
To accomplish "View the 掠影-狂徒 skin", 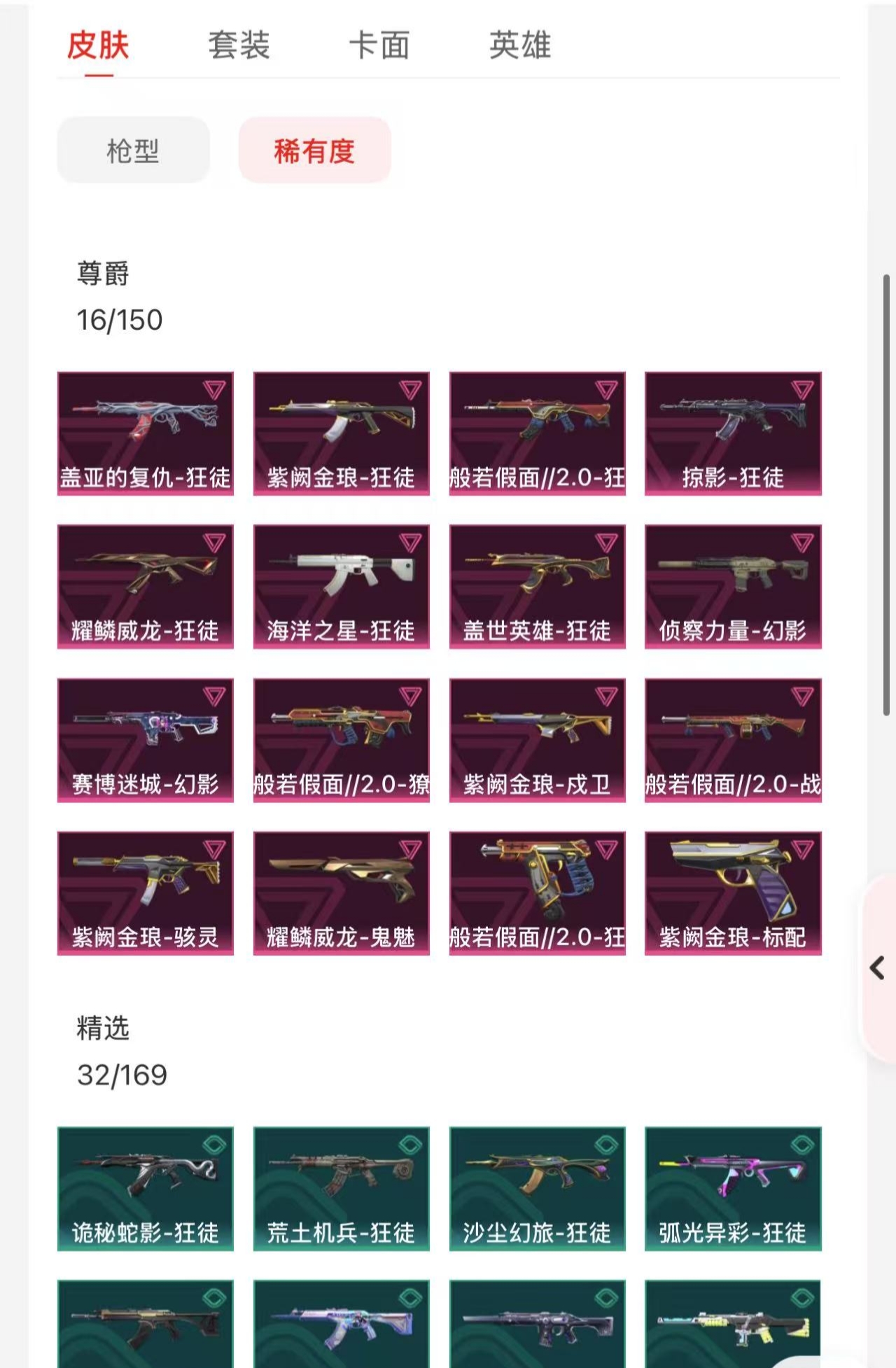I will click(x=733, y=433).
